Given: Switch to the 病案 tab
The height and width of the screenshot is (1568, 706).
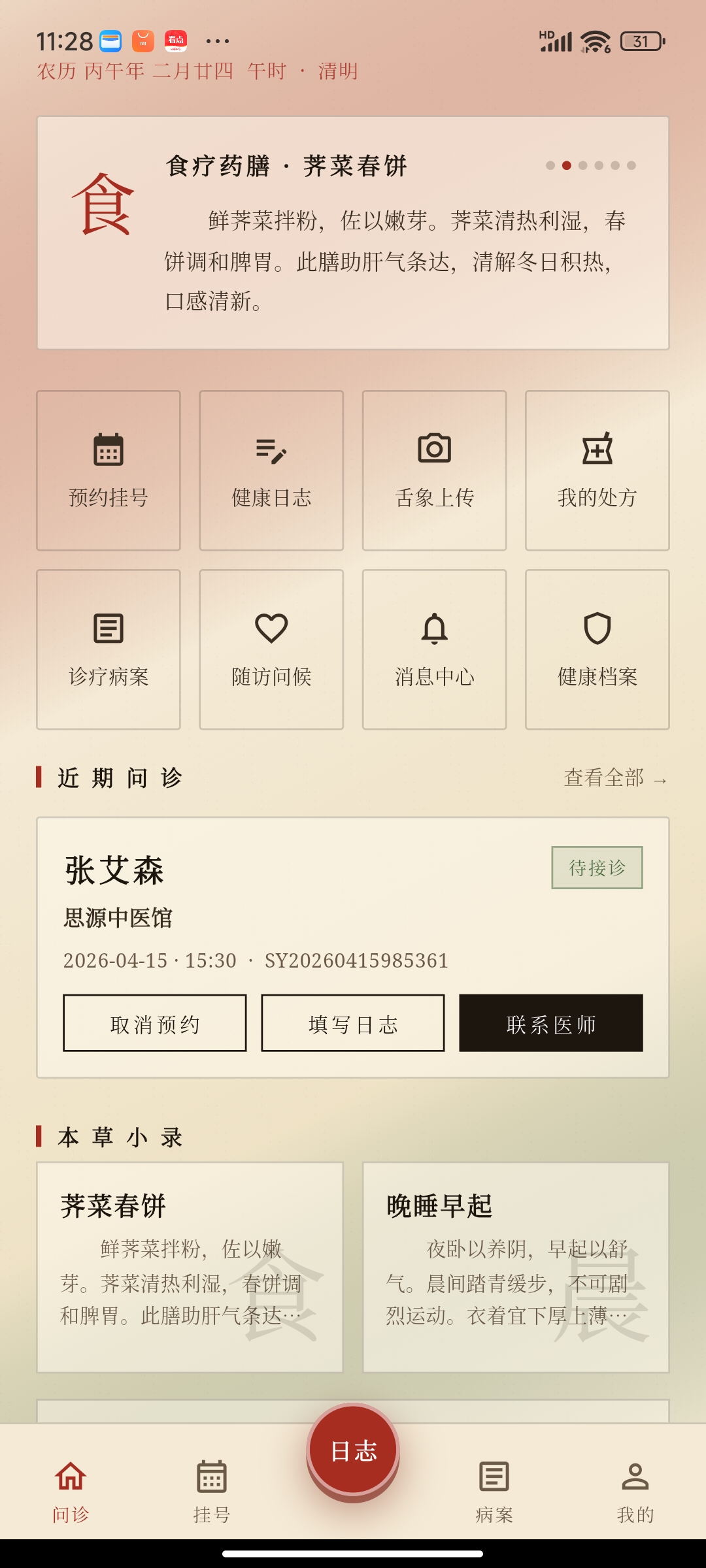Looking at the screenshot, I should pos(494,1496).
